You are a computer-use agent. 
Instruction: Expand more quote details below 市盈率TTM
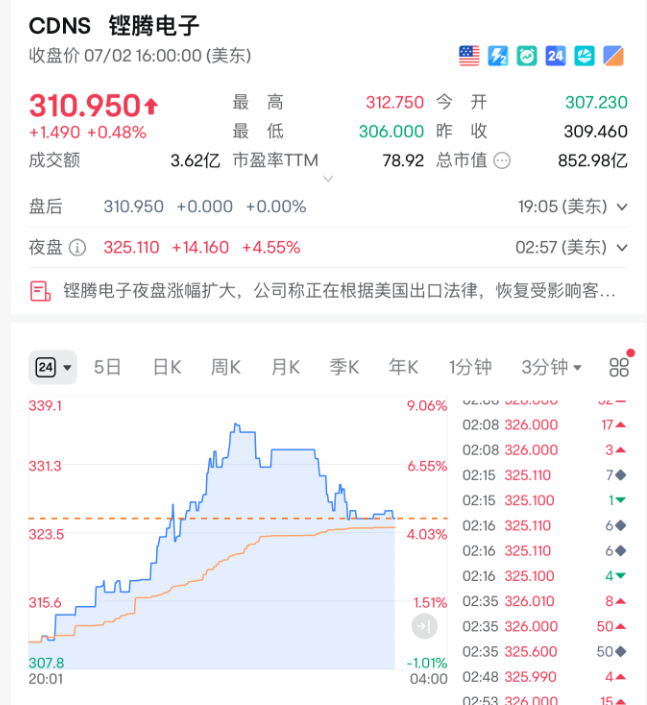[x=327, y=179]
